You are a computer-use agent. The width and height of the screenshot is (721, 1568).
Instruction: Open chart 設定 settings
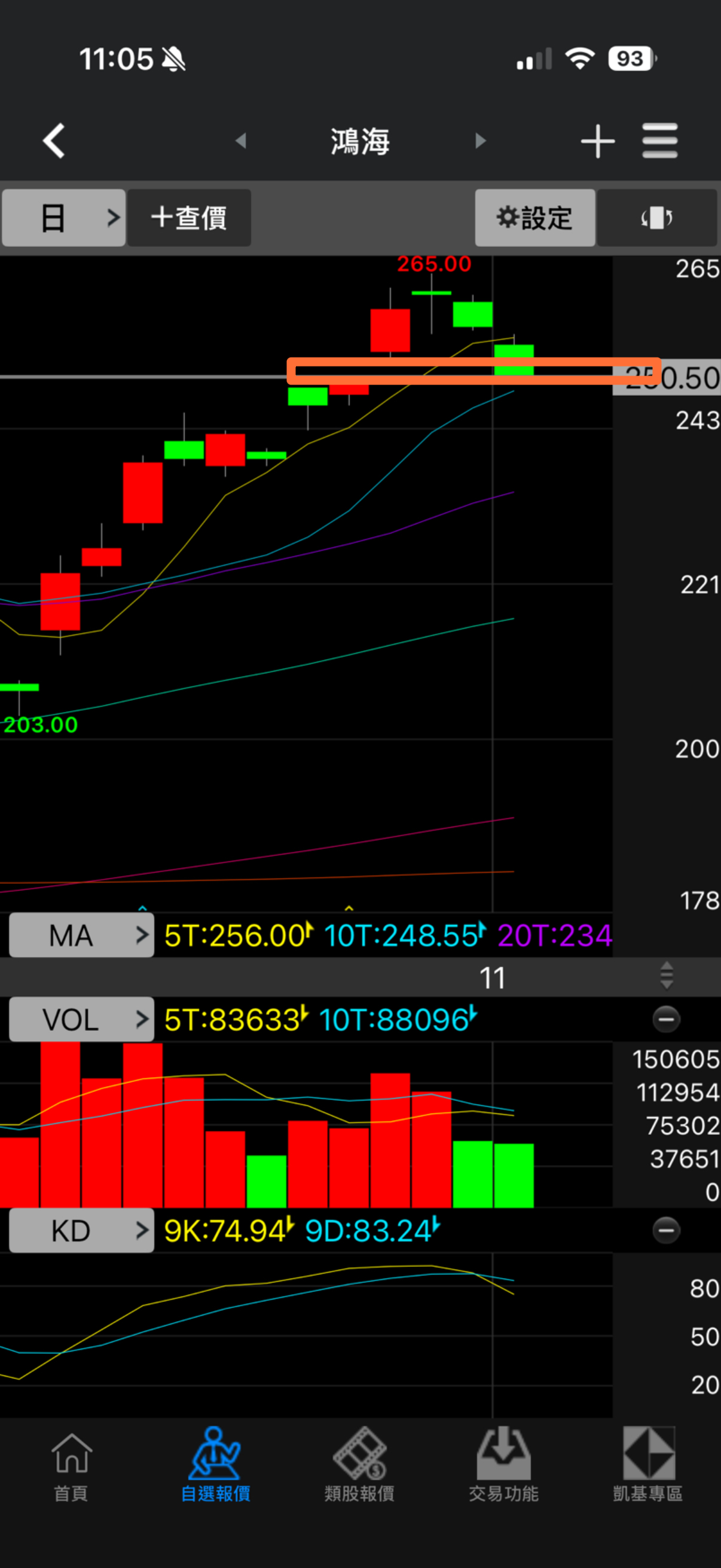click(534, 217)
